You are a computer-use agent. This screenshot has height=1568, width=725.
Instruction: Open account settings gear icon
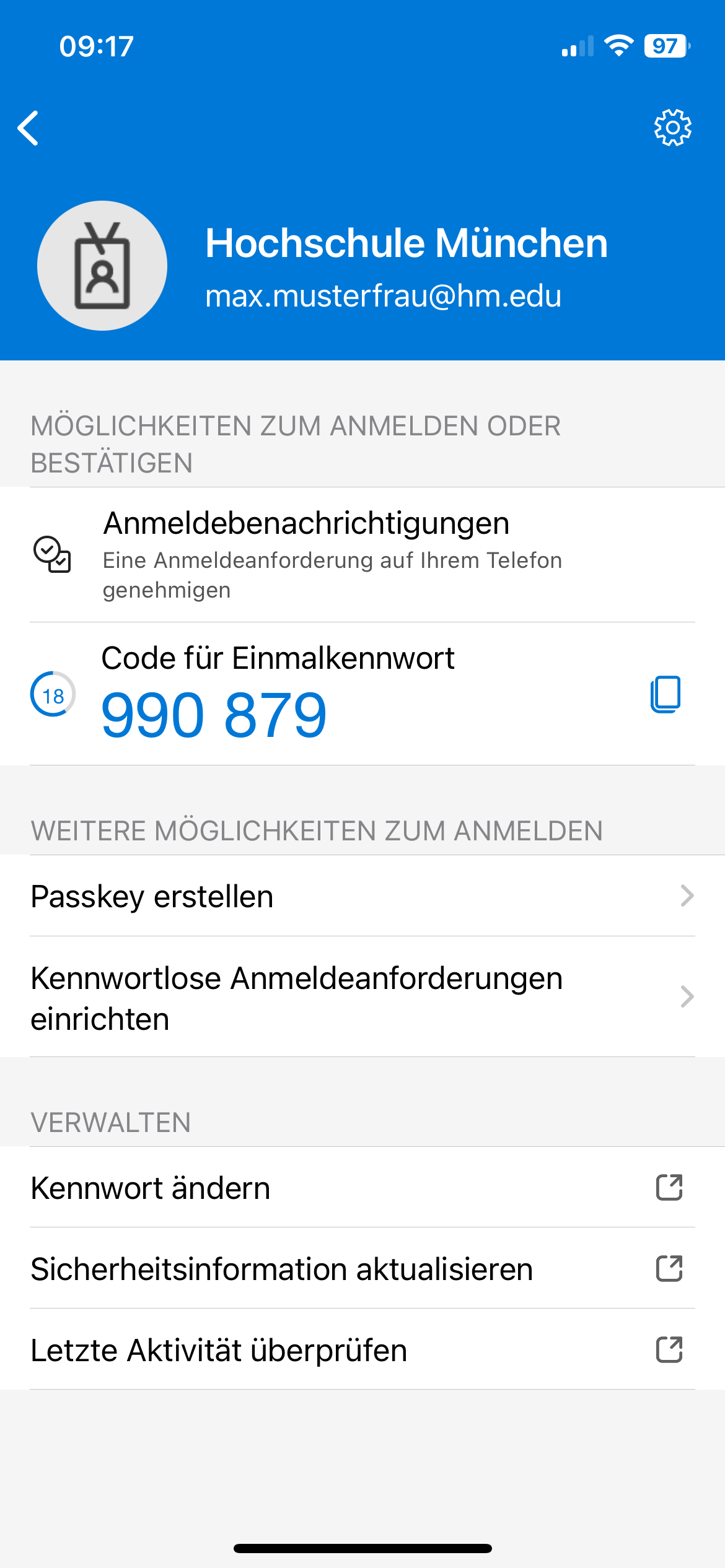pos(672,128)
